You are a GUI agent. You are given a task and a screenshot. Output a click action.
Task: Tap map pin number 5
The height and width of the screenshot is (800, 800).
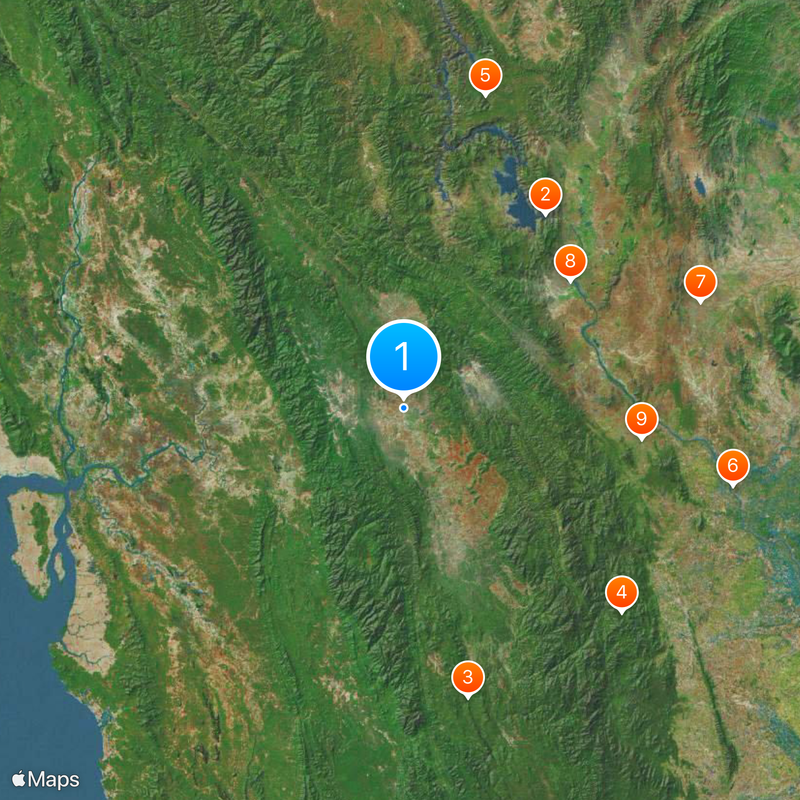point(485,75)
